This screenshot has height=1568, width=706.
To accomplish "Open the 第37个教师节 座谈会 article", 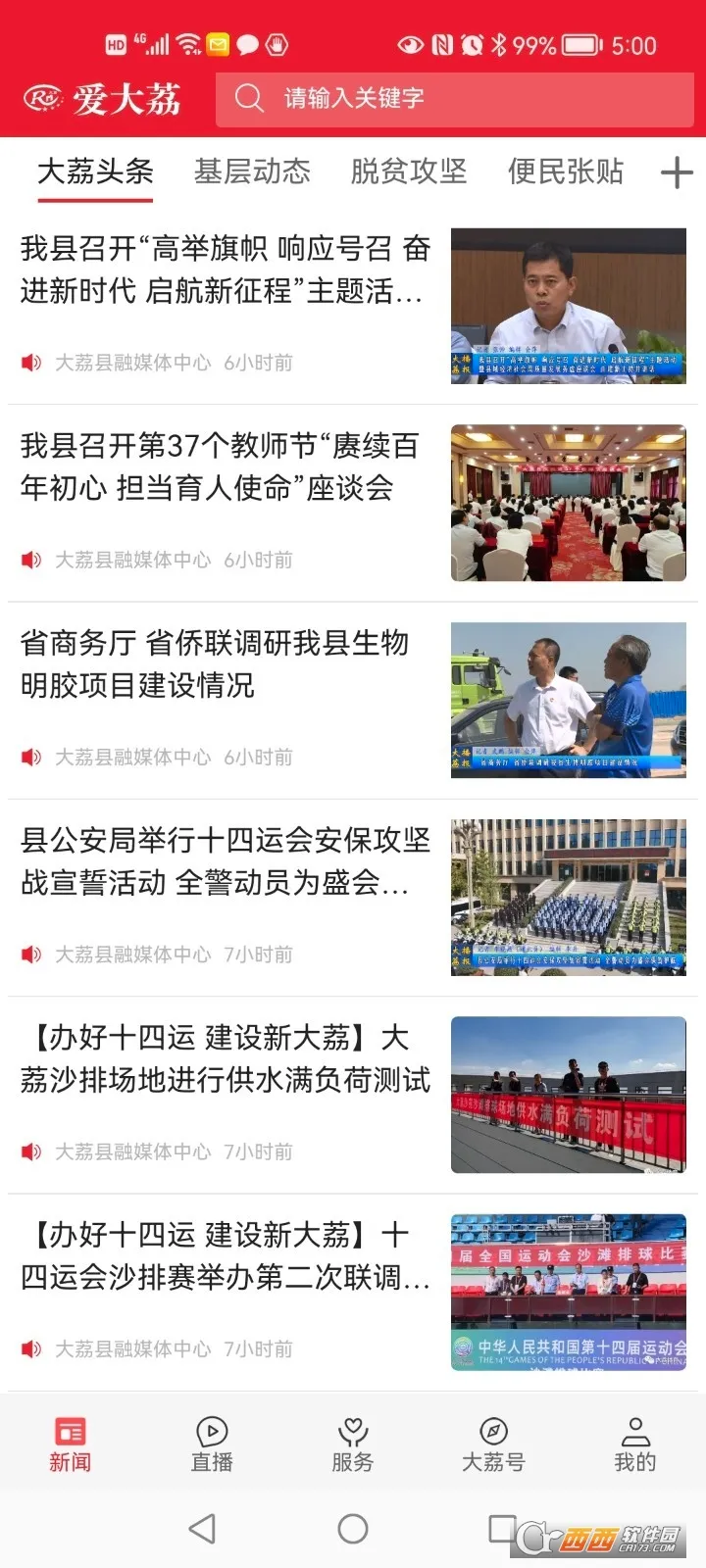I will point(353,503).
